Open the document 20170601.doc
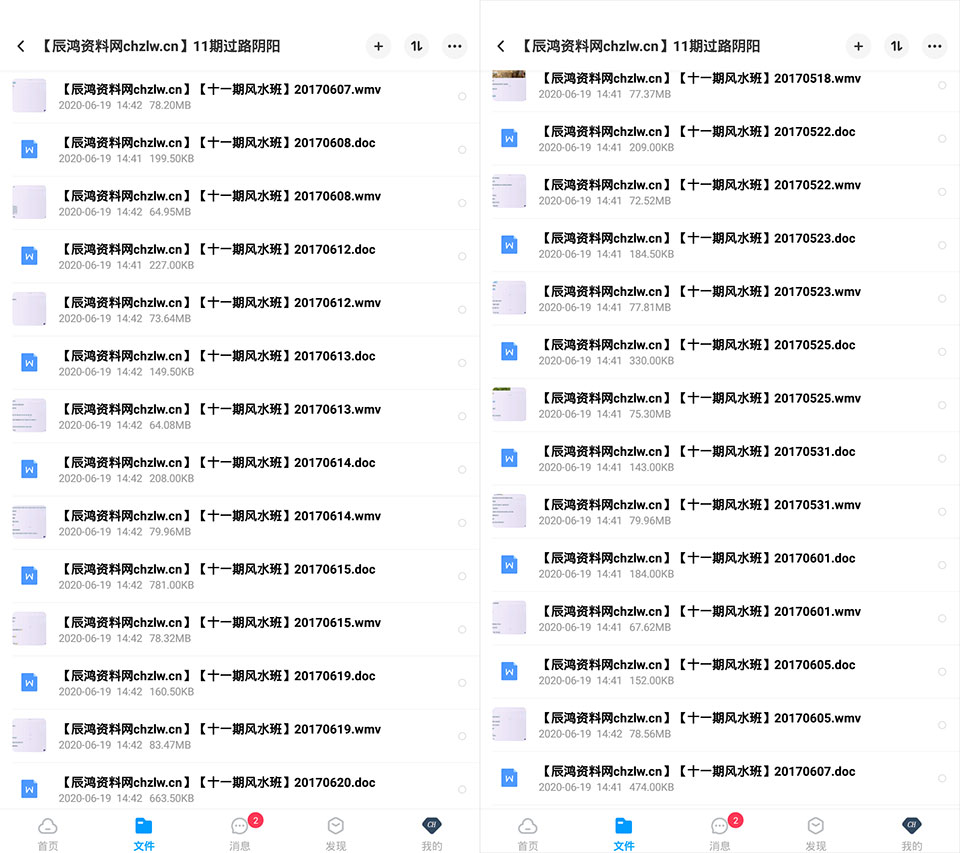 point(720,565)
